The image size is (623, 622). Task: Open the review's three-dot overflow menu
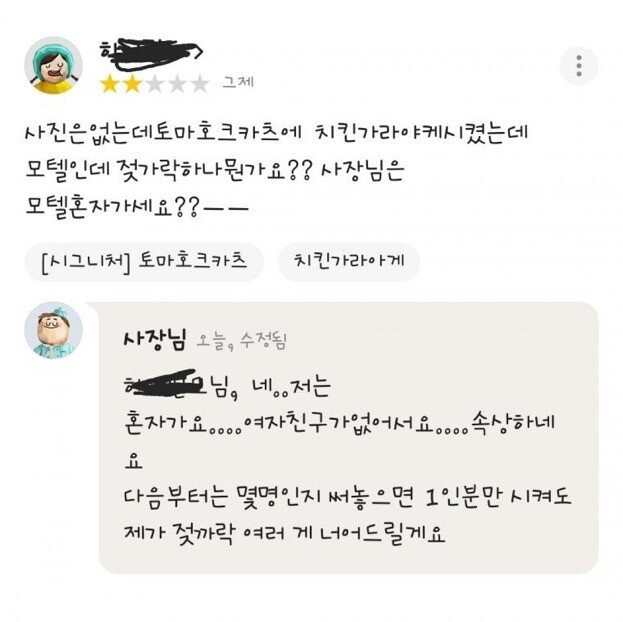579,66
